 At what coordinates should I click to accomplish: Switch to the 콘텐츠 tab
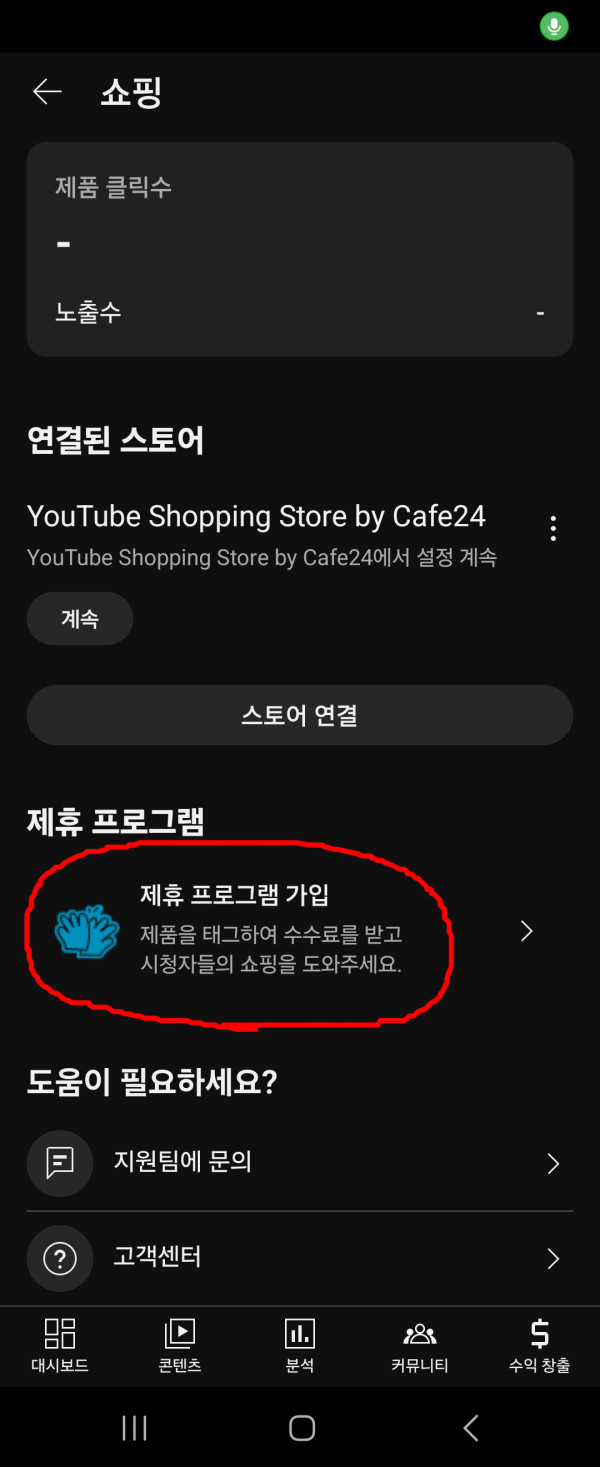[180, 1345]
